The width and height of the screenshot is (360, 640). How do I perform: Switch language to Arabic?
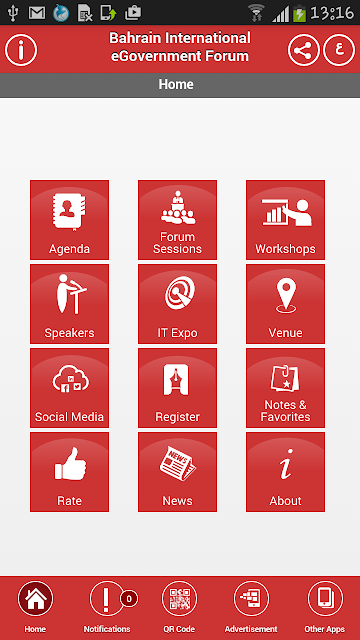point(339,50)
